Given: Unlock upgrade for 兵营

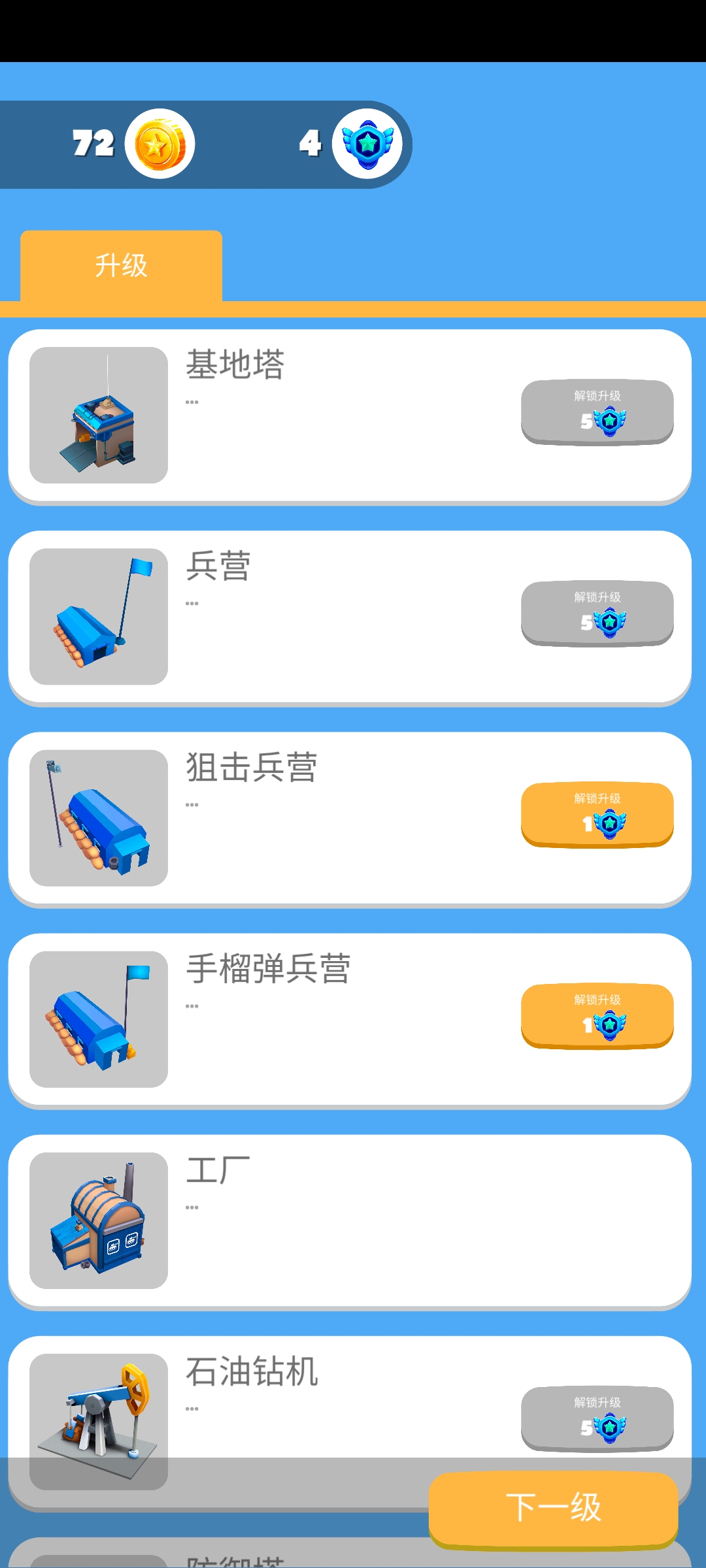Looking at the screenshot, I should click(597, 613).
